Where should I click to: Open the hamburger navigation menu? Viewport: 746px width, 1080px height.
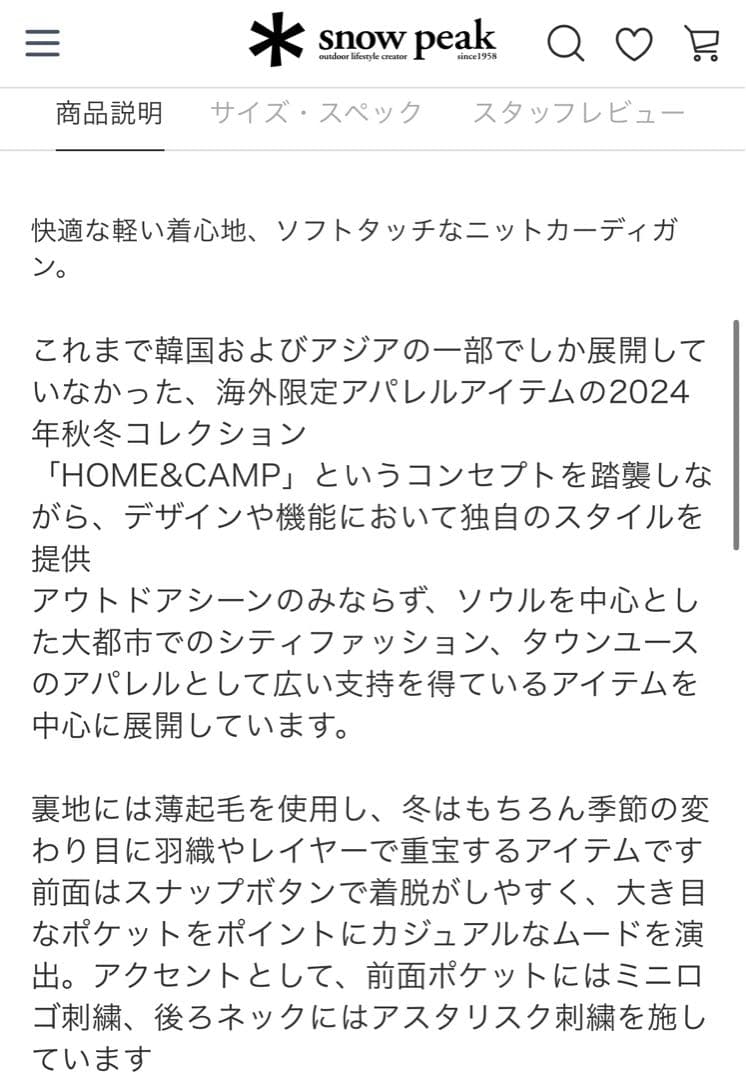[x=41, y=44]
